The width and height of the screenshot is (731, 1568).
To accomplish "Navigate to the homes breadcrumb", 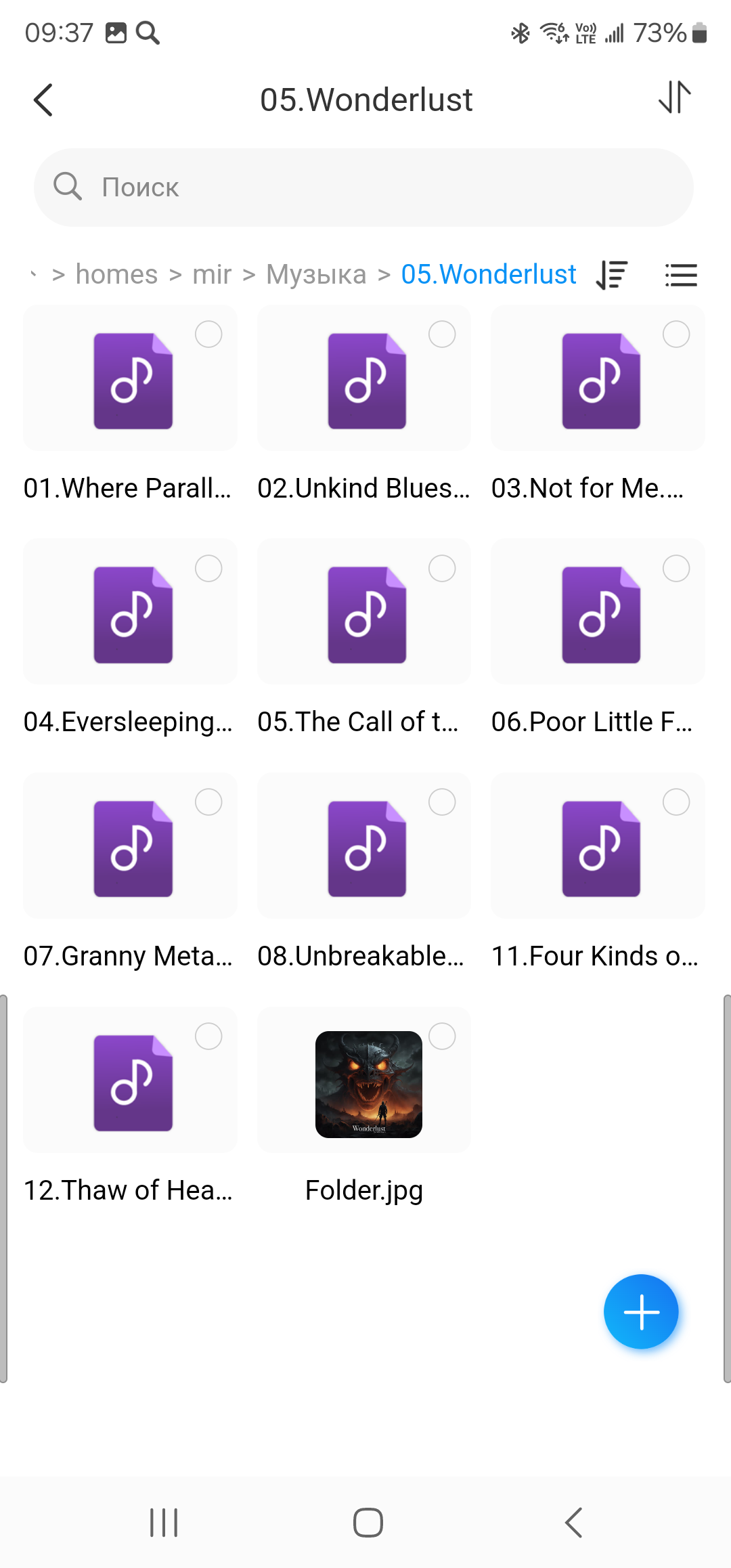I will (x=116, y=275).
